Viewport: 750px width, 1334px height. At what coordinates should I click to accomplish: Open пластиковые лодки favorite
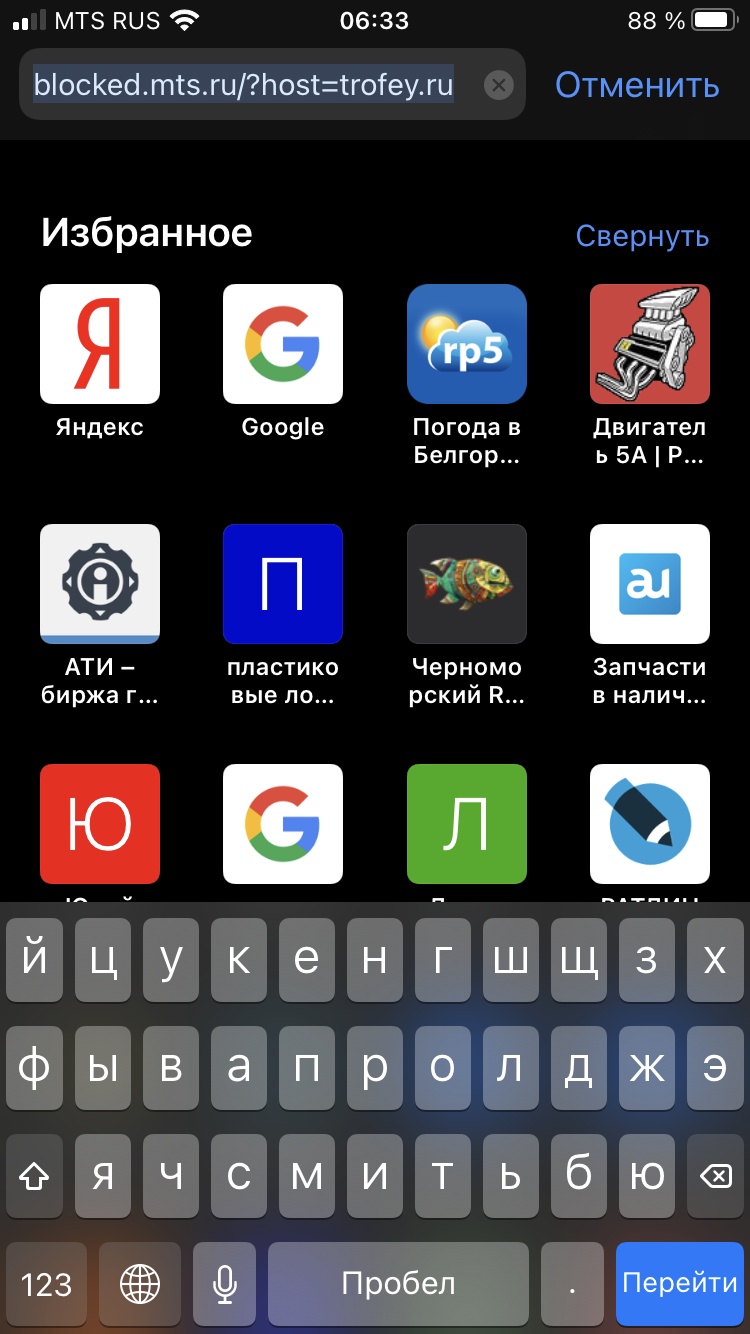[x=283, y=617]
